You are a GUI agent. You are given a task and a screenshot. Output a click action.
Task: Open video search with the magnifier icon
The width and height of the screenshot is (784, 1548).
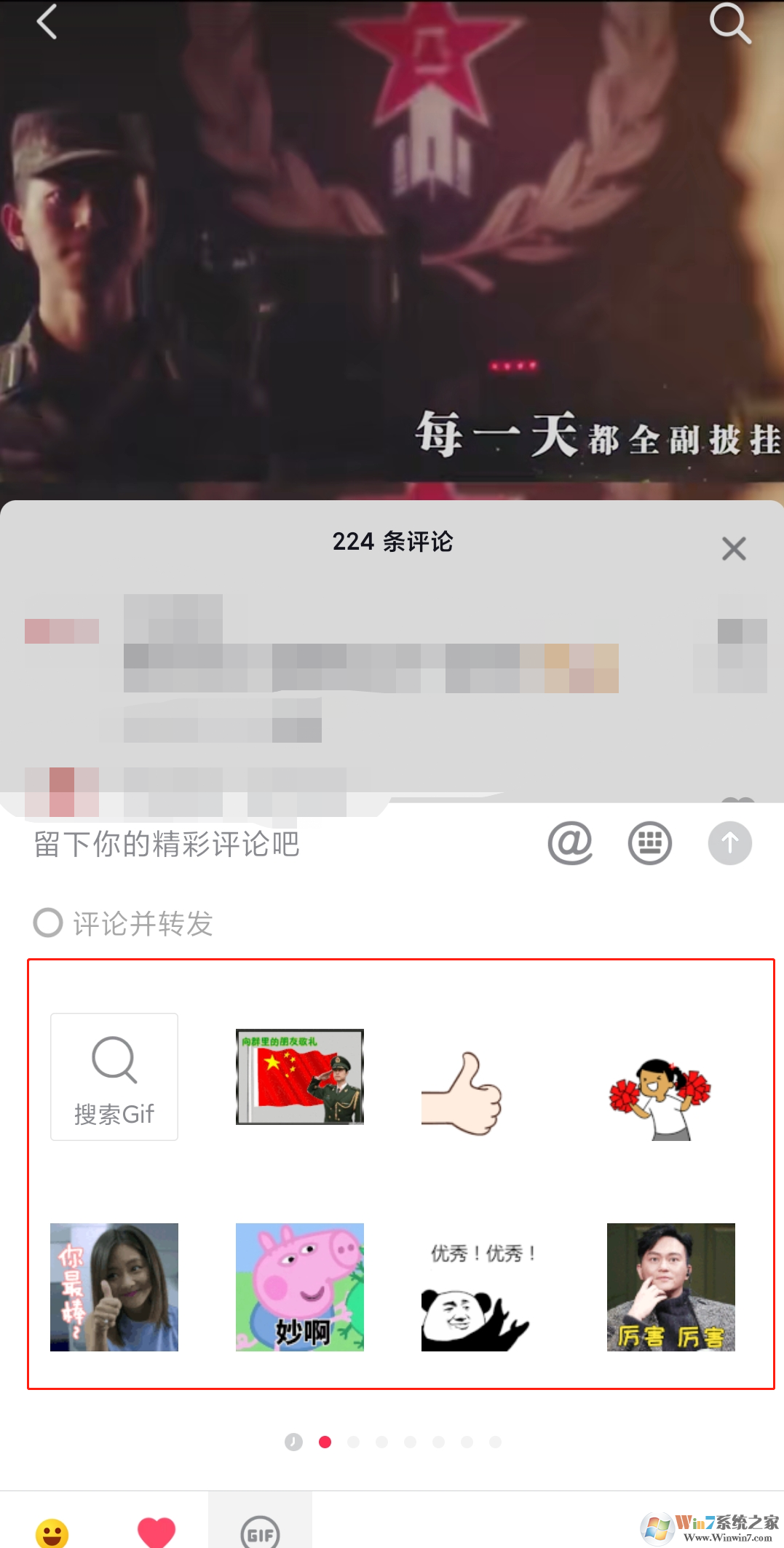coord(731,24)
